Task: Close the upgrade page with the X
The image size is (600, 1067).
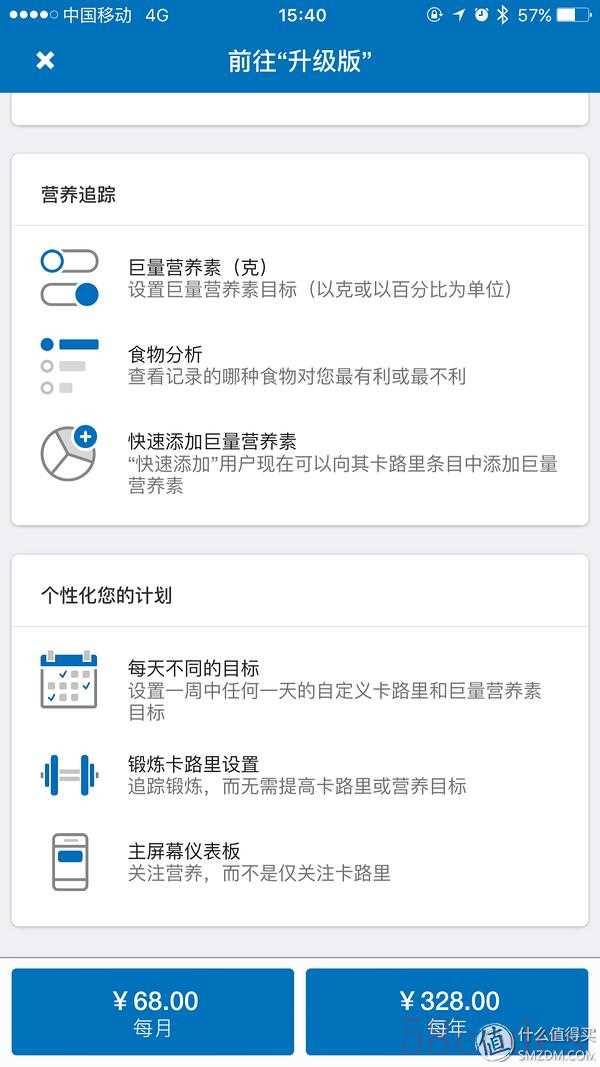Action: pyautogui.click(x=46, y=61)
